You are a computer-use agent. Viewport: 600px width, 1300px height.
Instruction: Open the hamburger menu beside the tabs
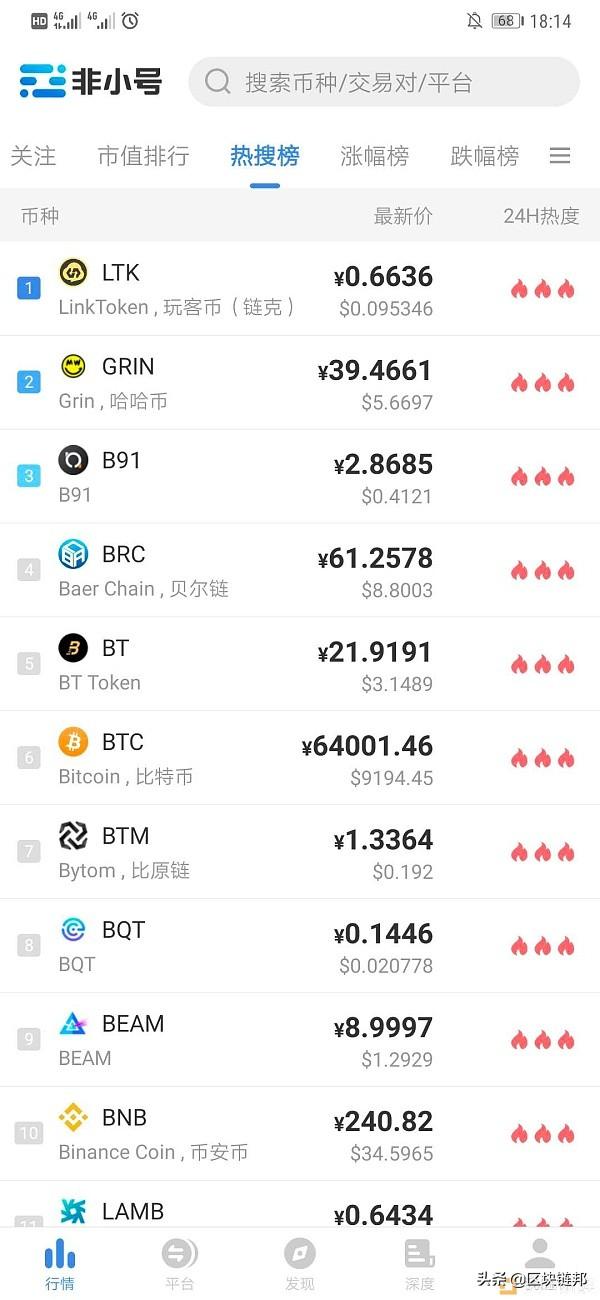560,156
